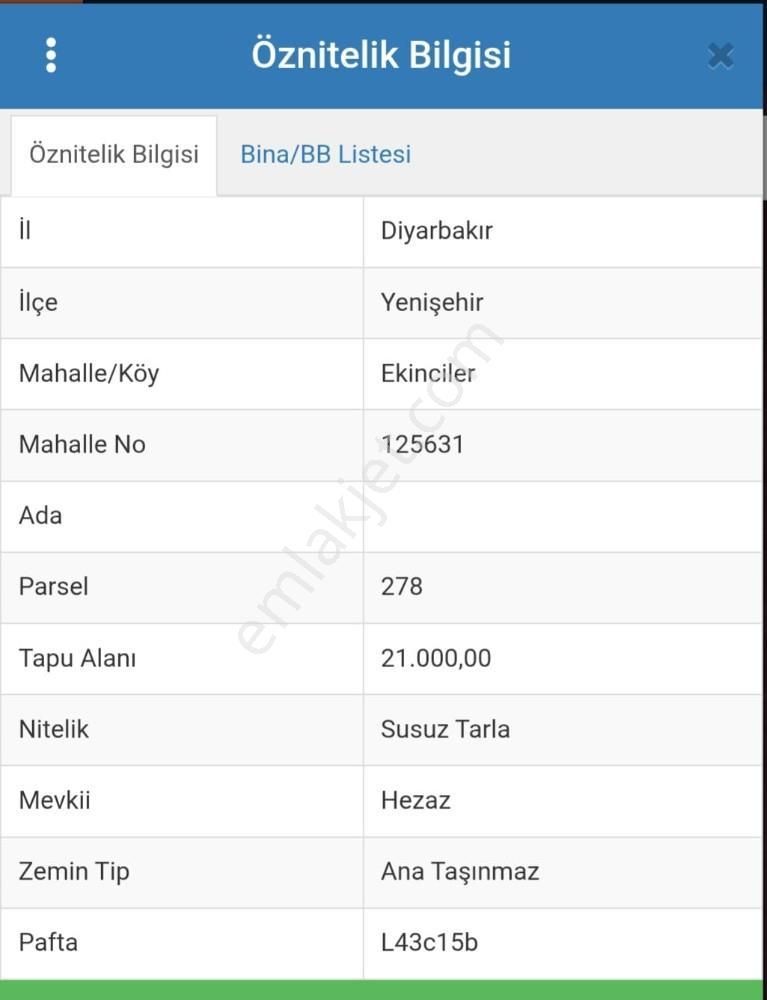Click the close X icon

[x=719, y=56]
